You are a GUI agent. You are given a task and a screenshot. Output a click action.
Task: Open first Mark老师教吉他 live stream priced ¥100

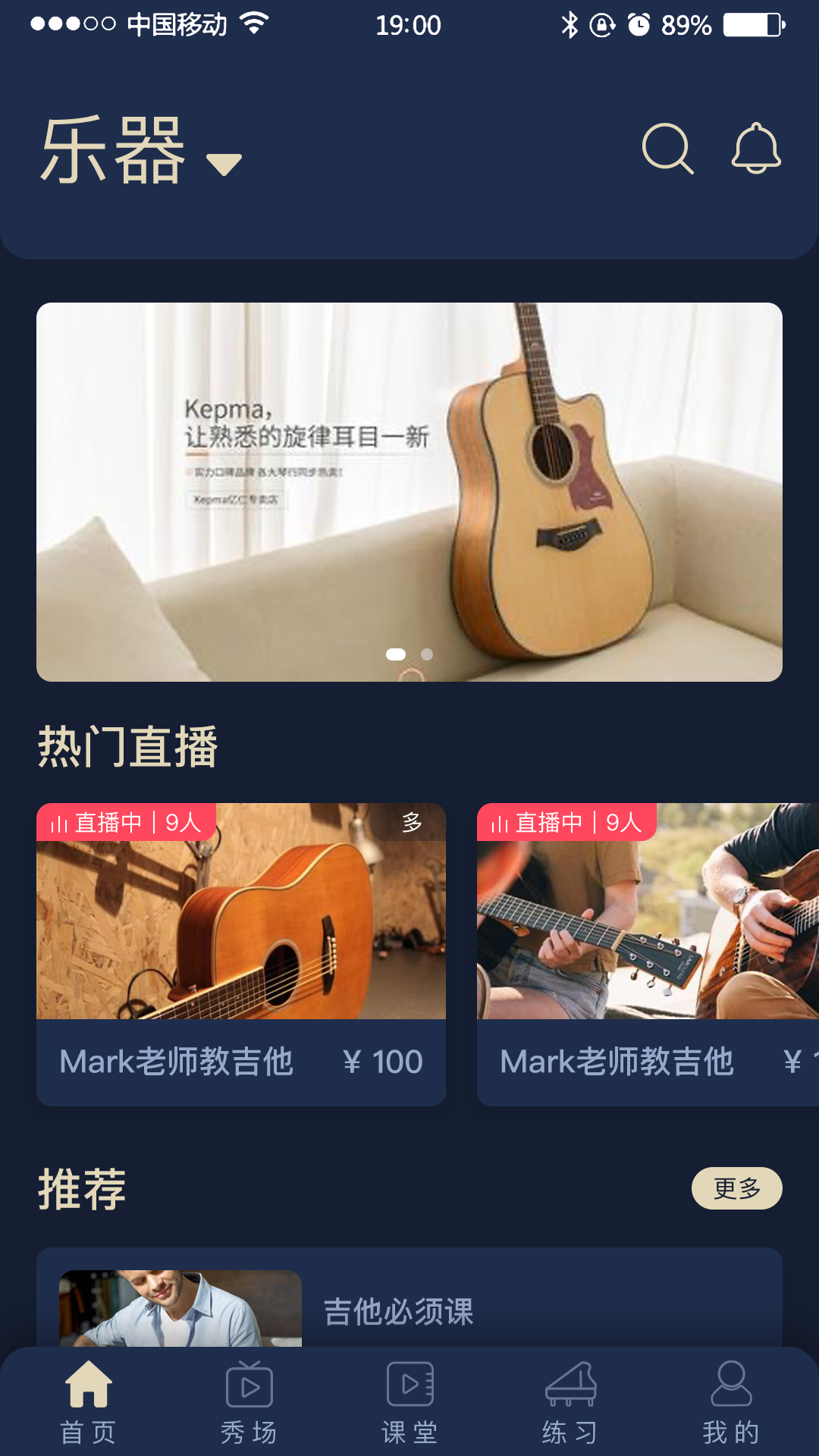tap(240, 954)
